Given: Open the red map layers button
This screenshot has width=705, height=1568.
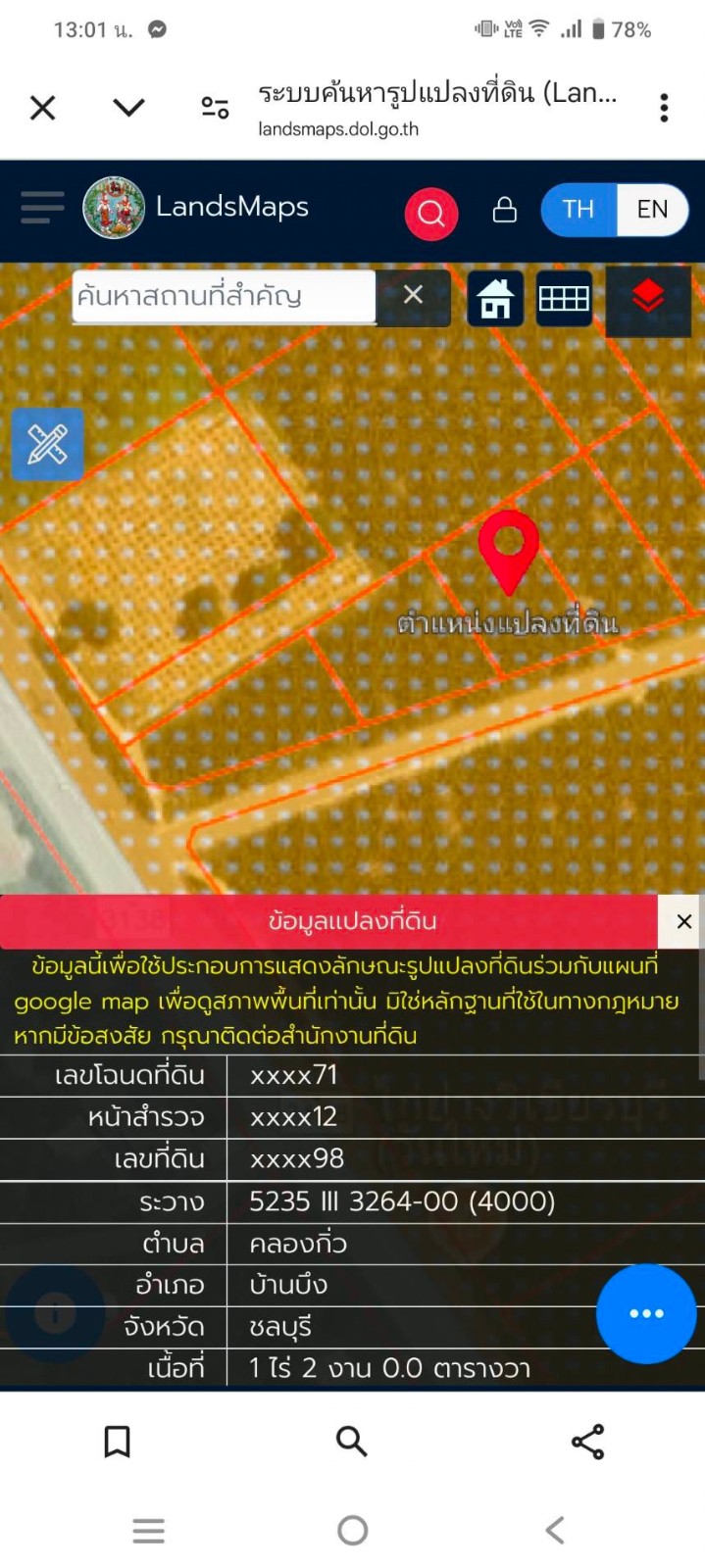Looking at the screenshot, I should [x=648, y=296].
